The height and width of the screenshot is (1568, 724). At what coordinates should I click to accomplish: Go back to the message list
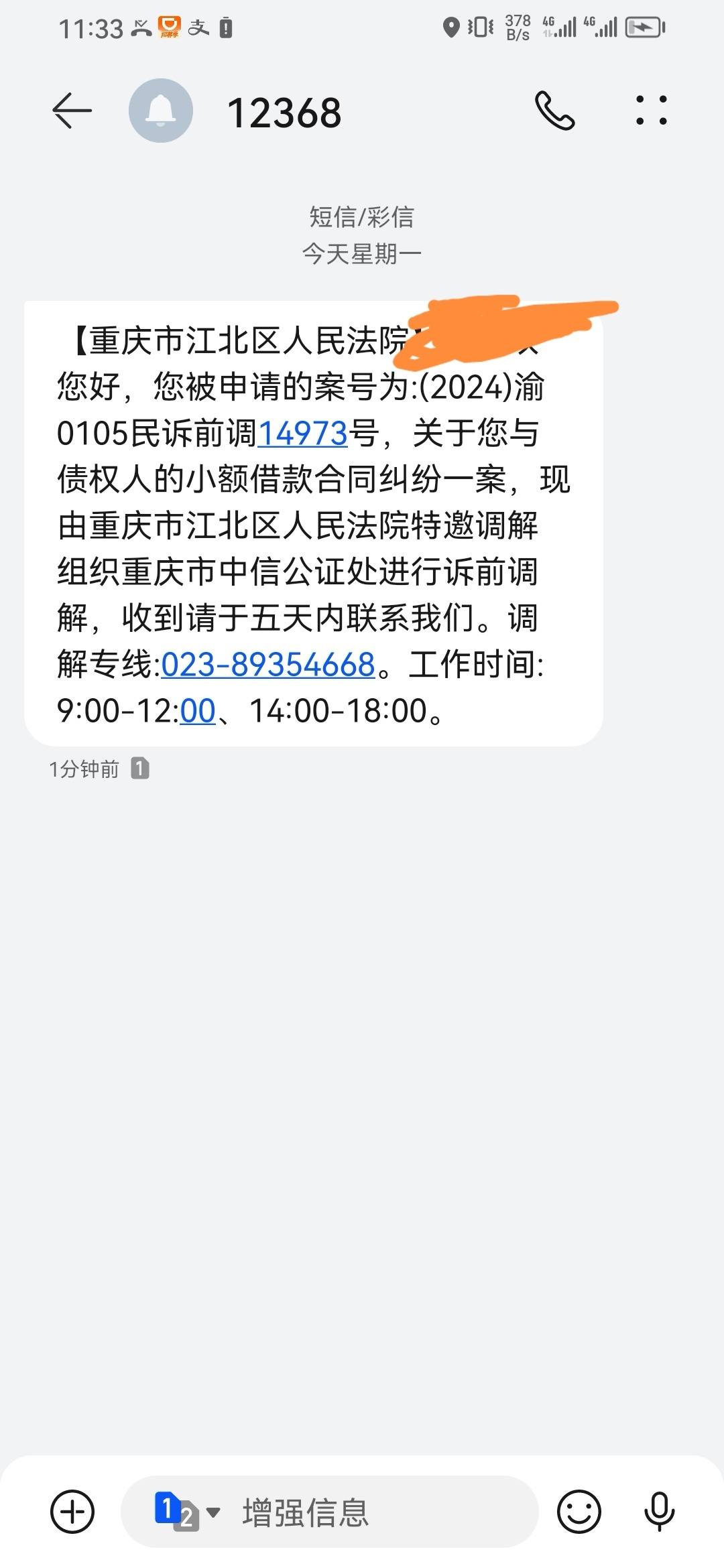72,111
